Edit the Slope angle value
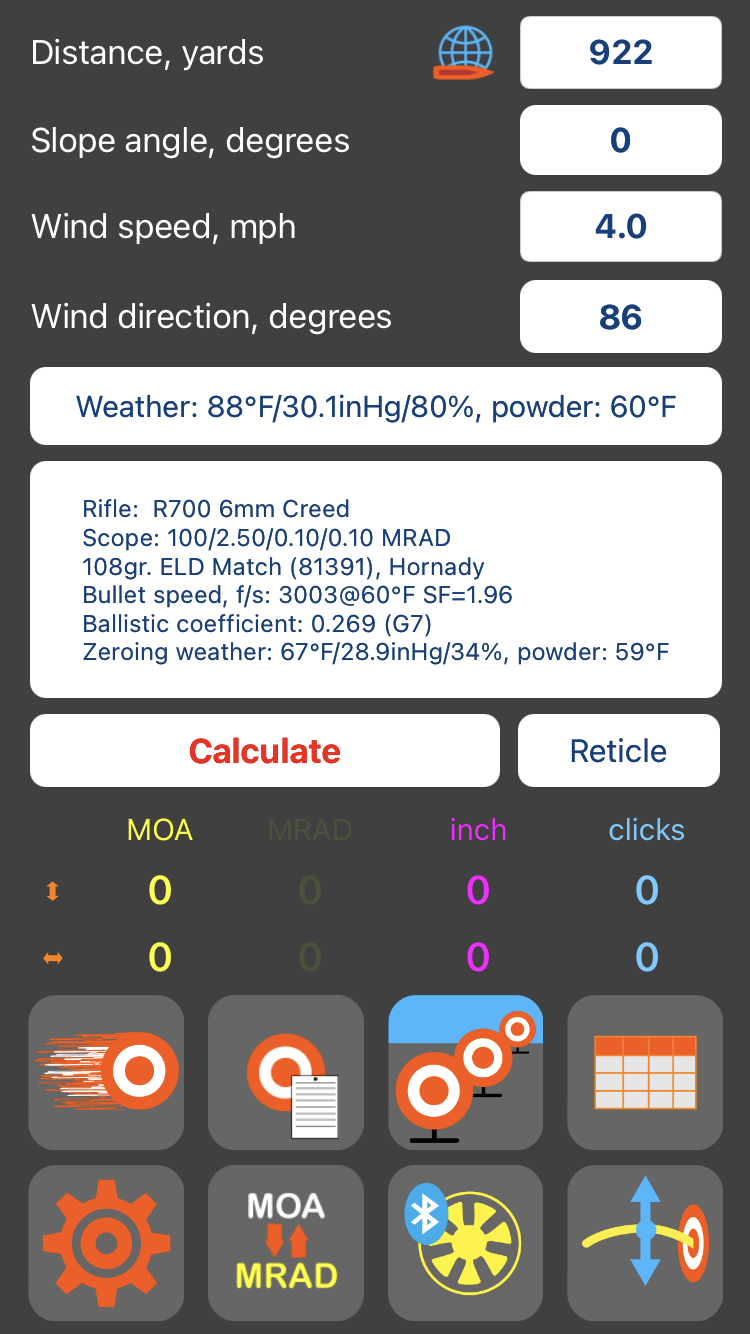Screen dimensions: 750x1334 pos(620,140)
